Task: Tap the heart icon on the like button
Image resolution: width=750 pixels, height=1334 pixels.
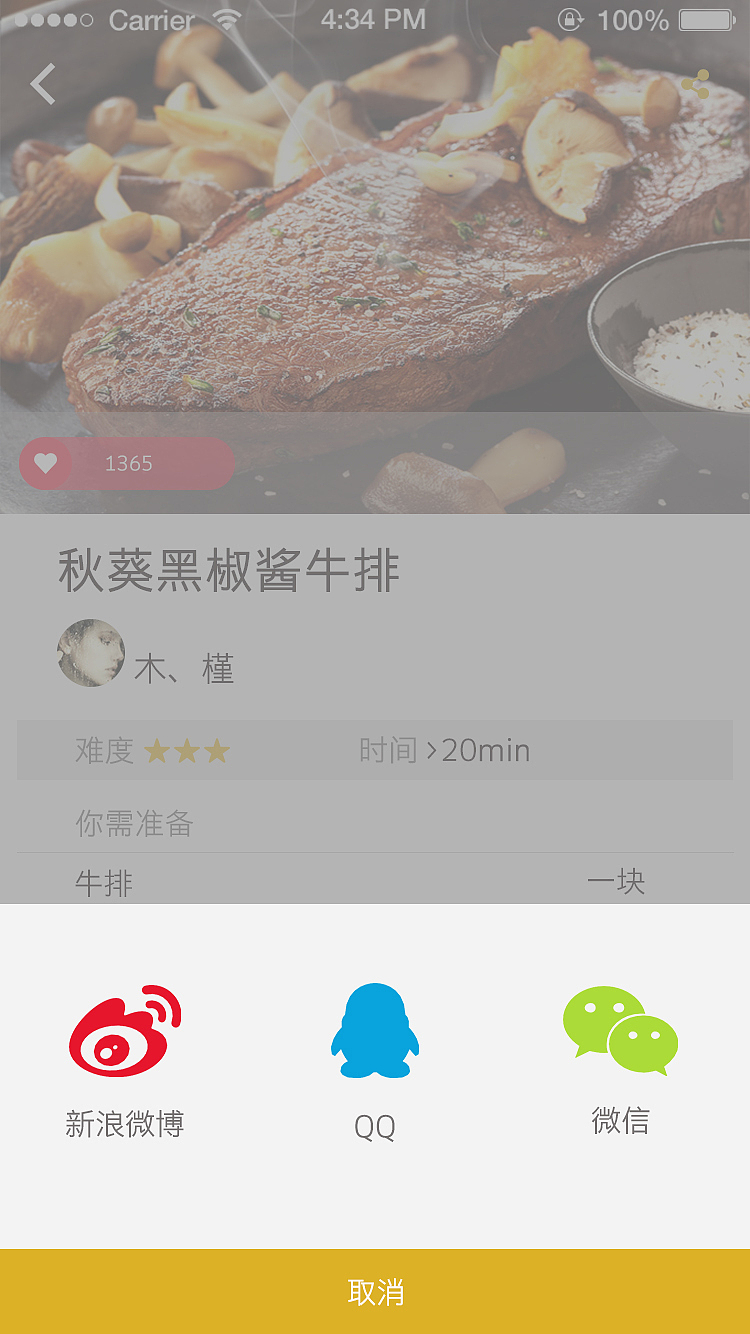Action: click(x=47, y=463)
